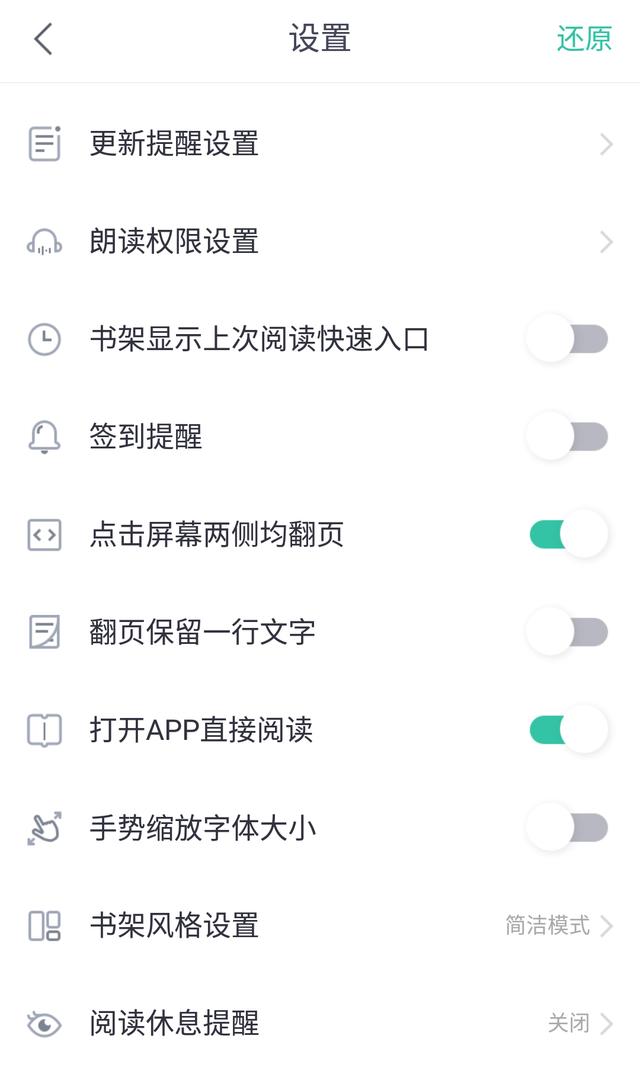
Task: Turn on 签到提醒
Action: point(568,437)
